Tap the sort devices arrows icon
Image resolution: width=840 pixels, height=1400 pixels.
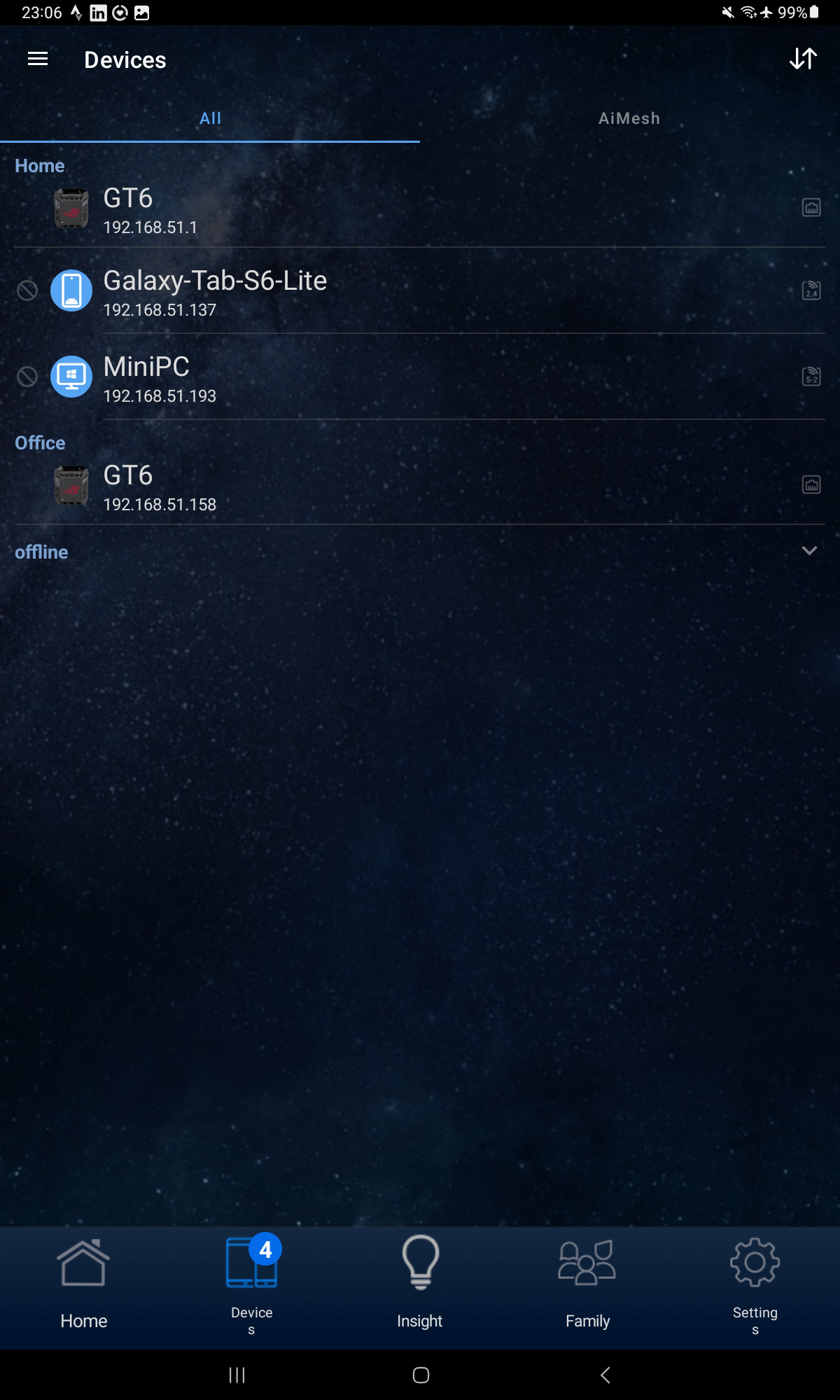coord(803,59)
